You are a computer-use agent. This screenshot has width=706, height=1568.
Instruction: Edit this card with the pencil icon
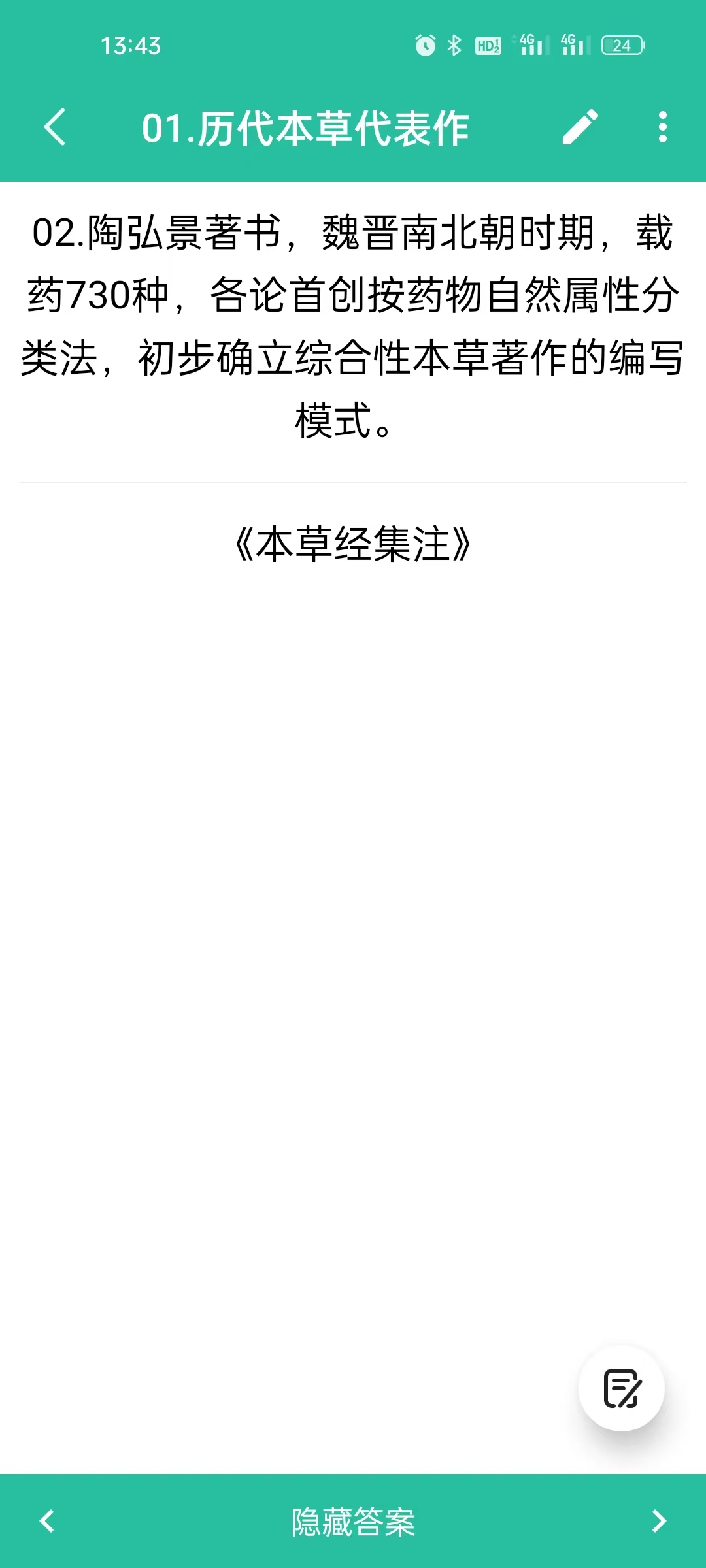tap(580, 127)
